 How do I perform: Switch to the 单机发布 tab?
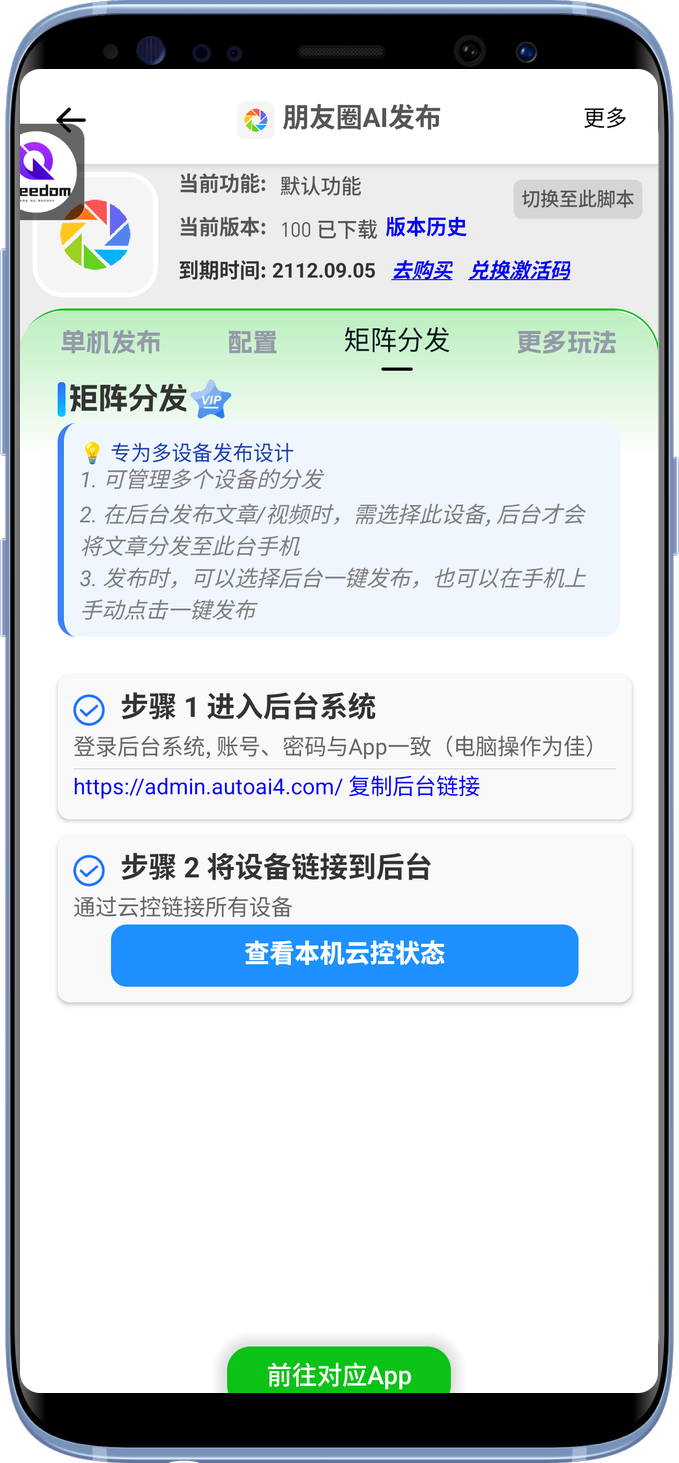coord(110,343)
